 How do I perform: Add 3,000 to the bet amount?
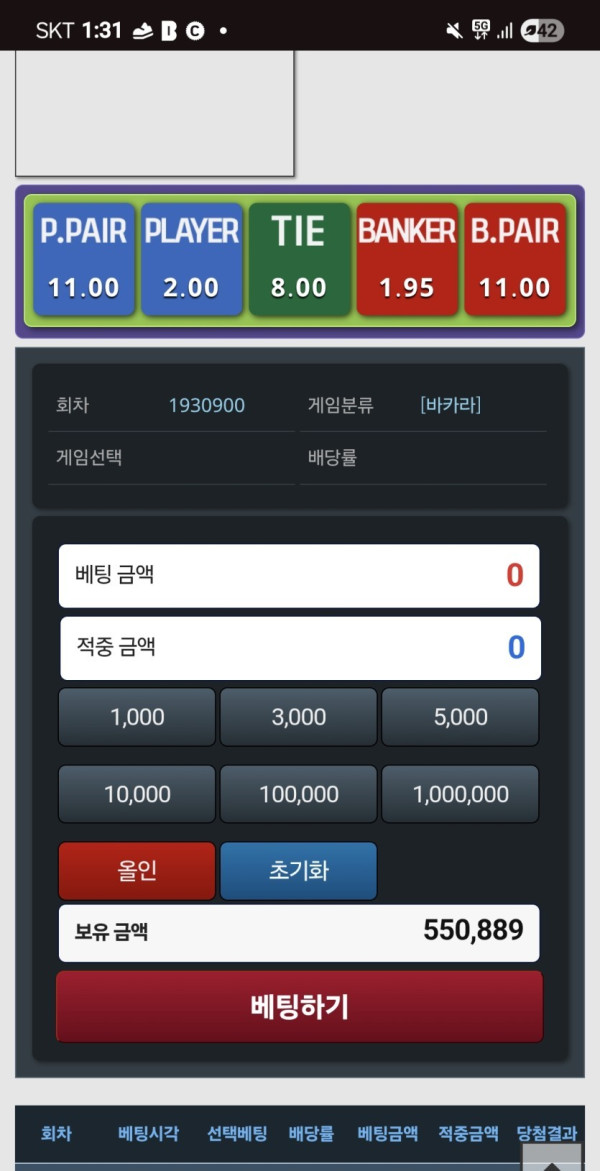tap(299, 717)
